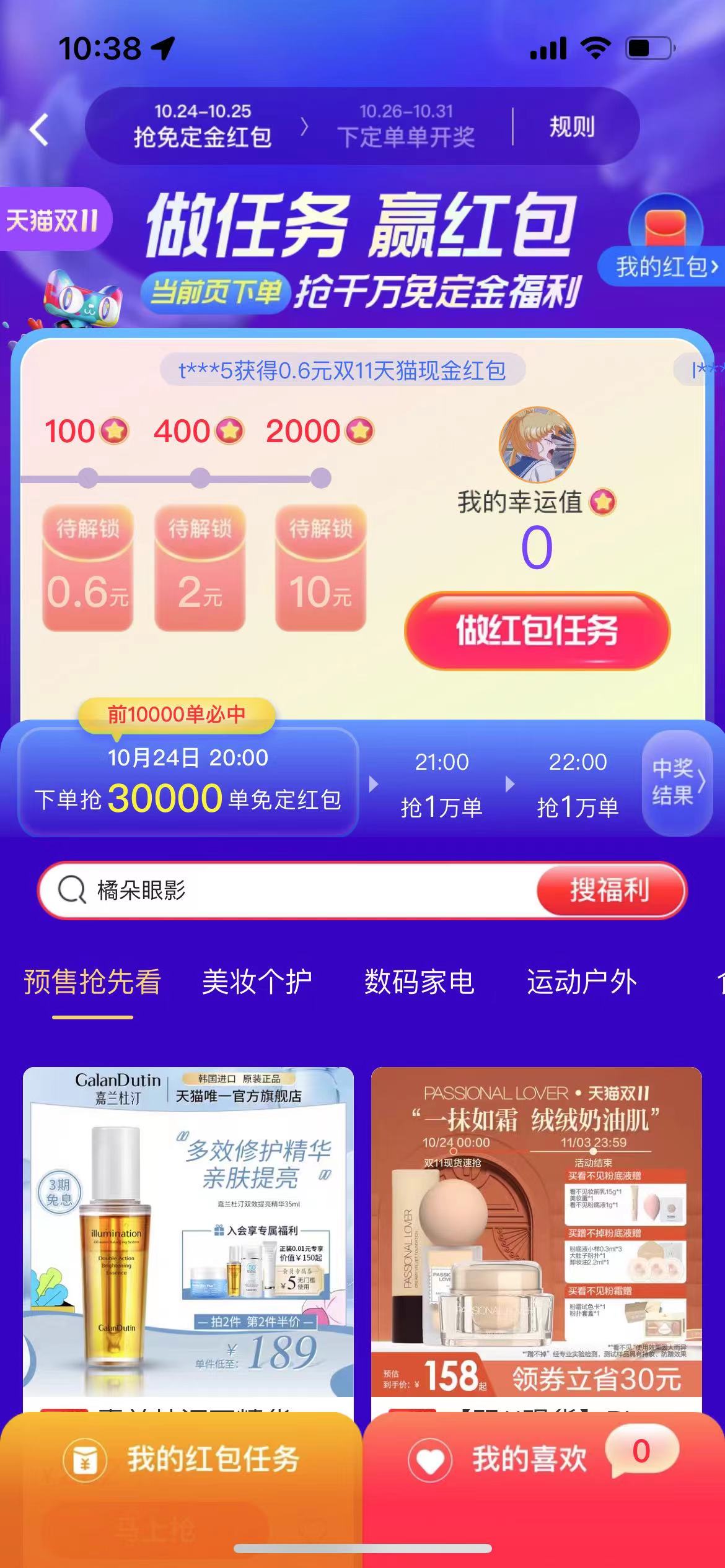The width and height of the screenshot is (725, 1568).
Task: Tap the 搜福利 search button
Action: [x=610, y=891]
